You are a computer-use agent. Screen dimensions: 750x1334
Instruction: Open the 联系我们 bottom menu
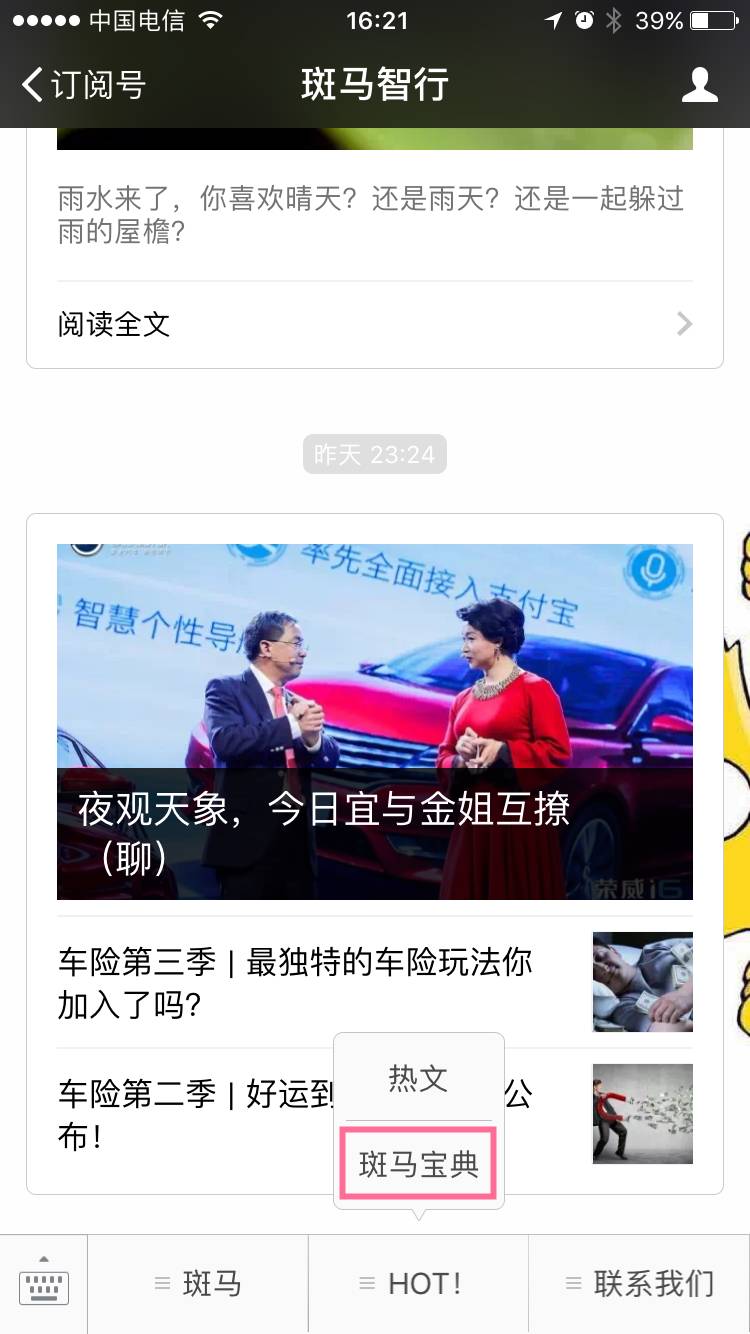point(639,1284)
